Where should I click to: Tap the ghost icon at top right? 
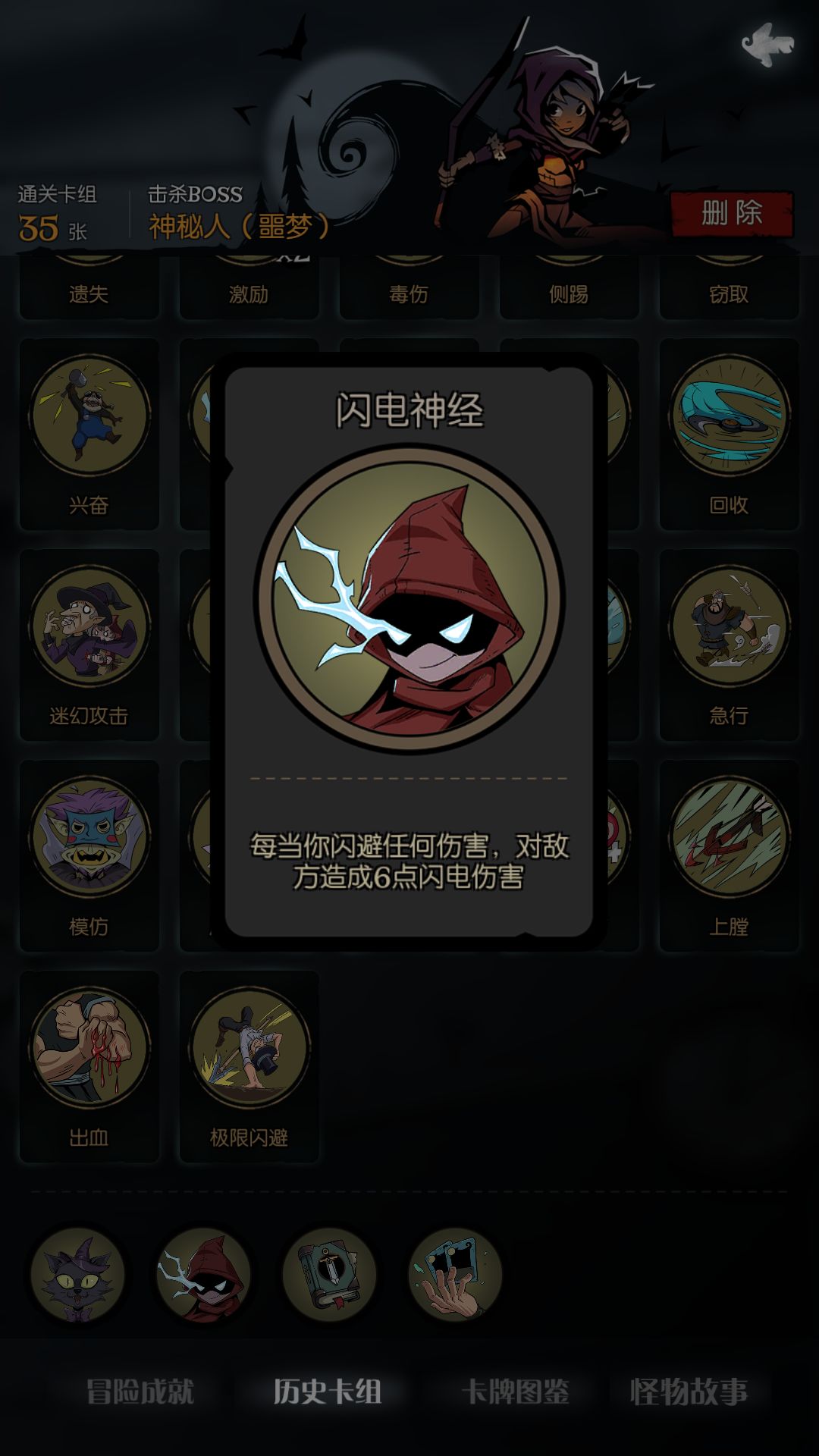767,44
